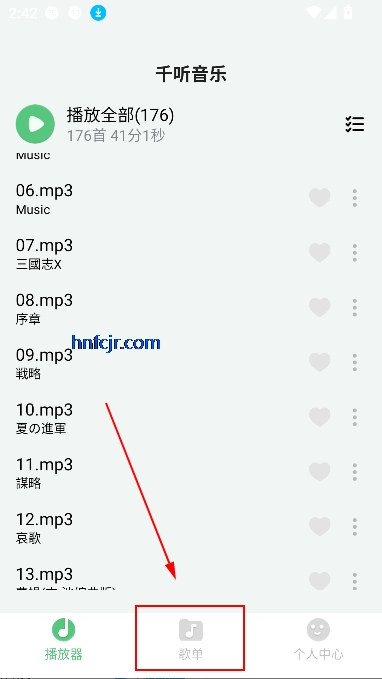The width and height of the screenshot is (382, 679).
Task: Switch to the 歌单 playlist tab
Action: [191, 638]
